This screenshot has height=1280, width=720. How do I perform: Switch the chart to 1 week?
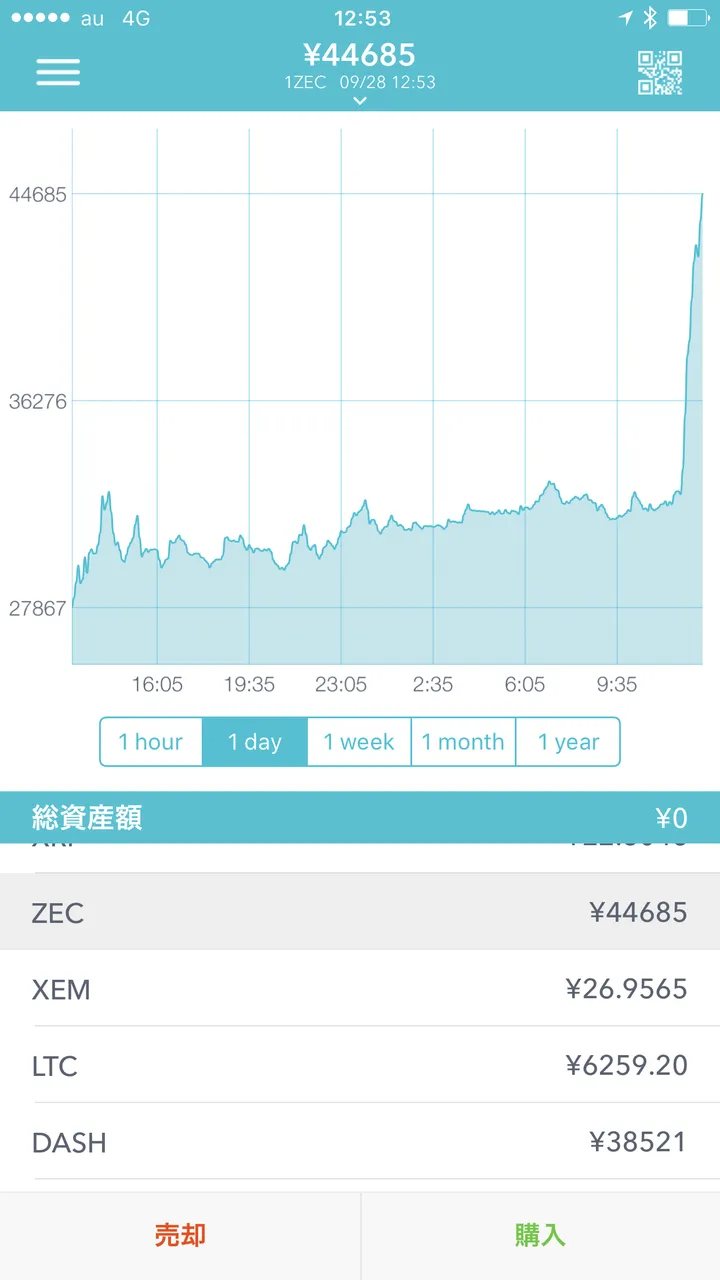[359, 742]
